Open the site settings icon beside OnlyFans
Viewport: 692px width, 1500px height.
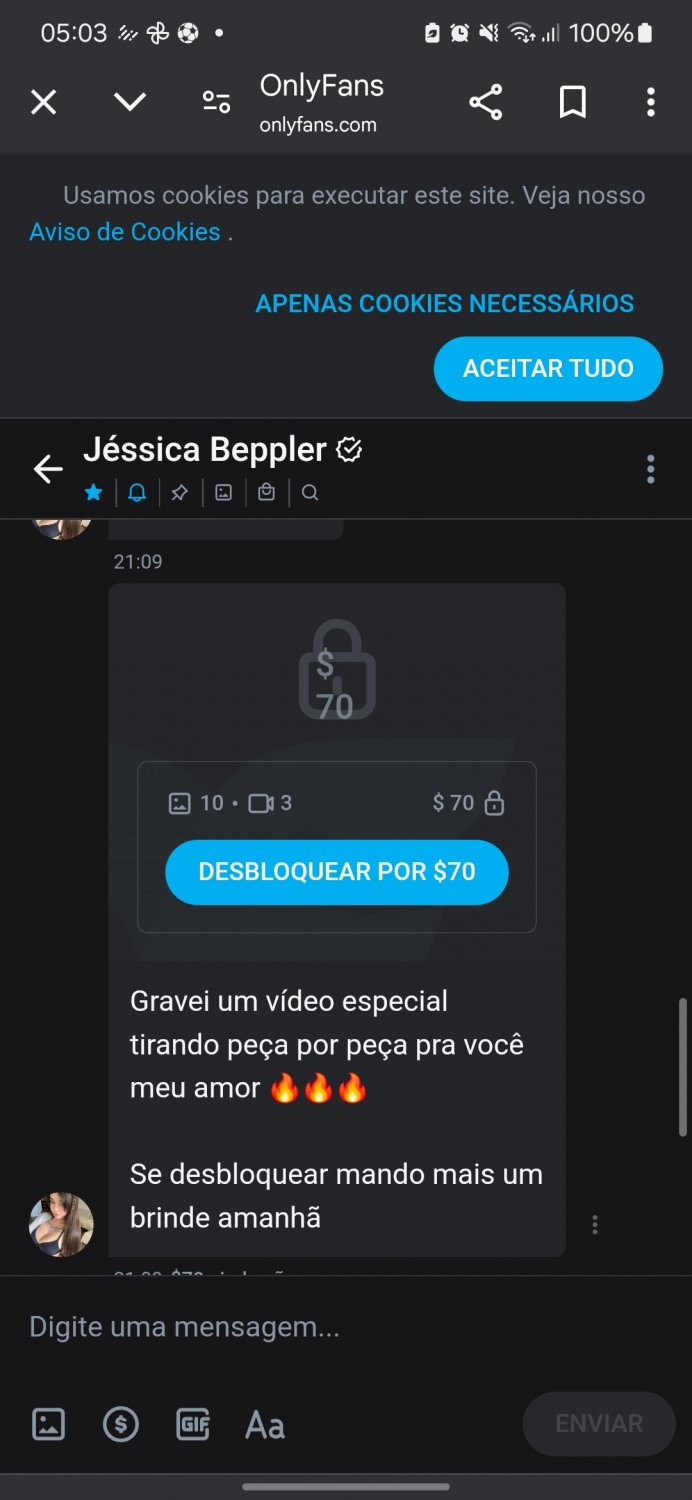(x=216, y=102)
